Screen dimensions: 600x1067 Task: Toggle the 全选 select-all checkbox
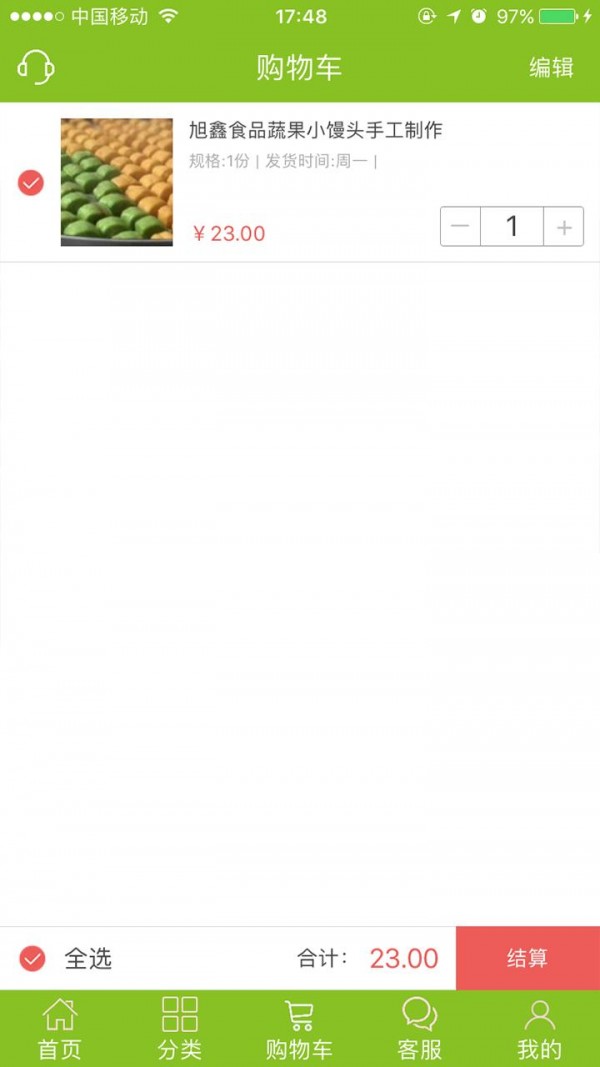click(33, 959)
